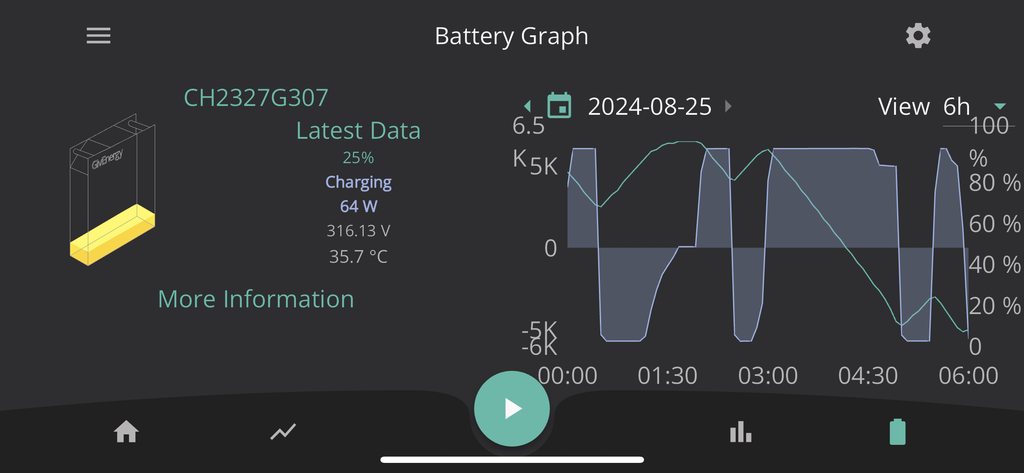The width and height of the screenshot is (1024, 473).
Task: Expand the View 6h dropdown
Action: (999, 106)
